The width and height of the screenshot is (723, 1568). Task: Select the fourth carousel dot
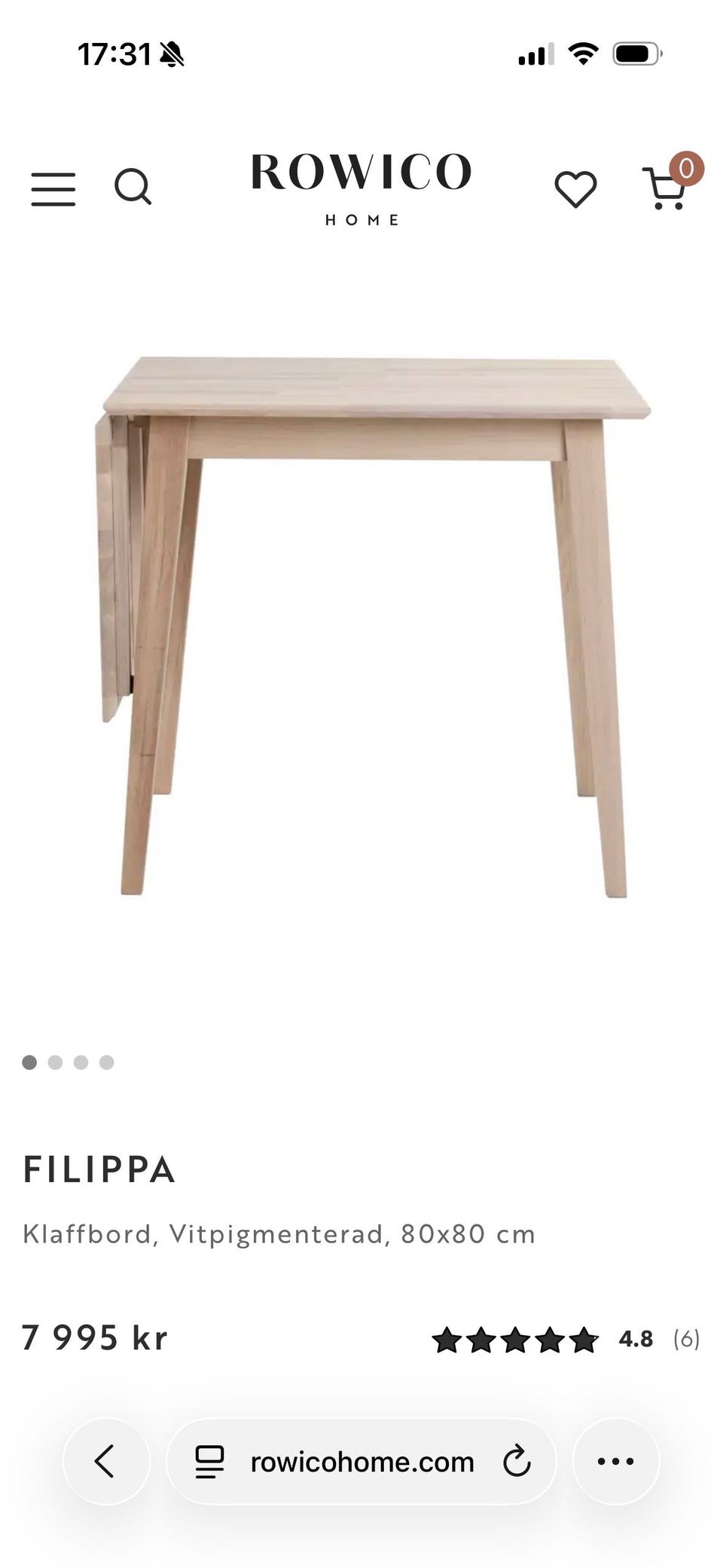pyautogui.click(x=108, y=1062)
